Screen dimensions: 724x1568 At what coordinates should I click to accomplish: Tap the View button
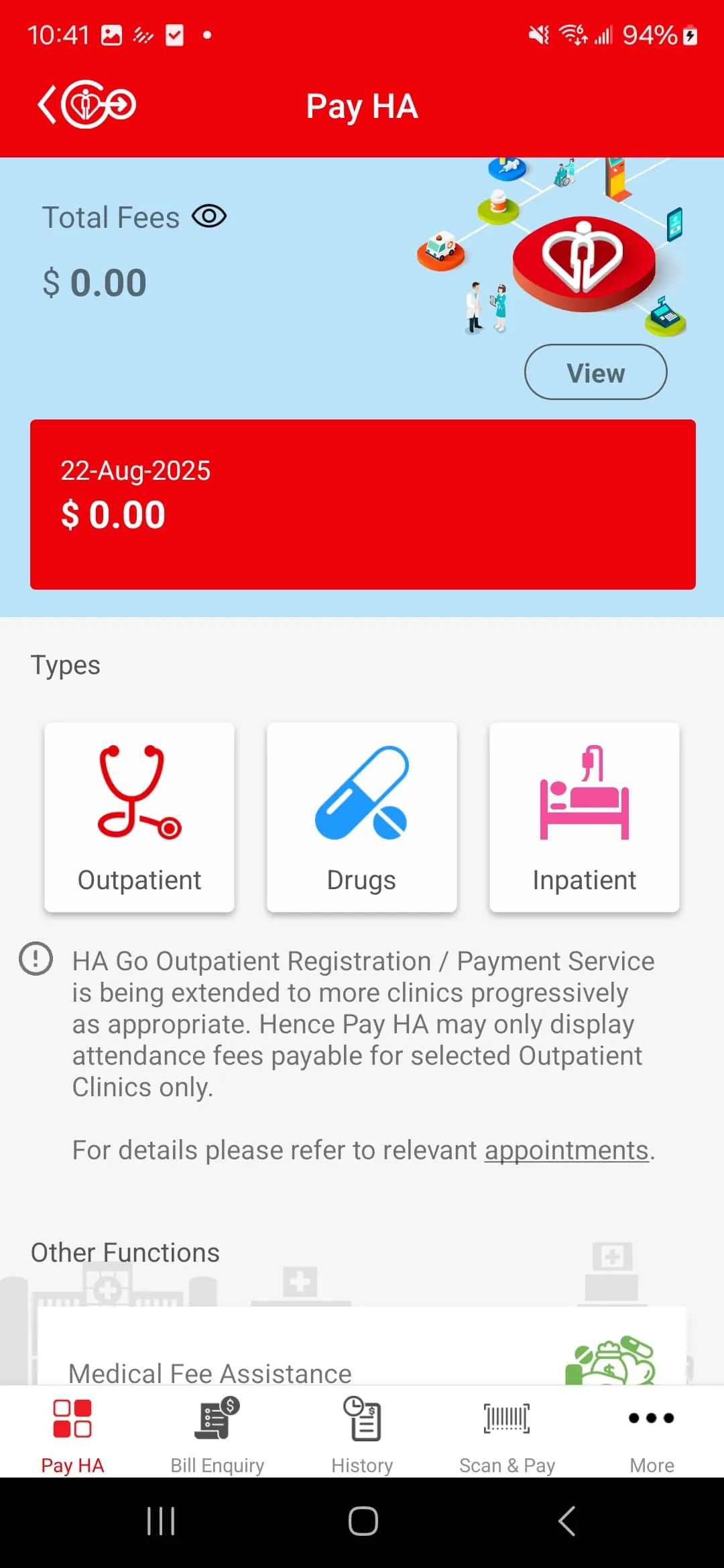(595, 373)
